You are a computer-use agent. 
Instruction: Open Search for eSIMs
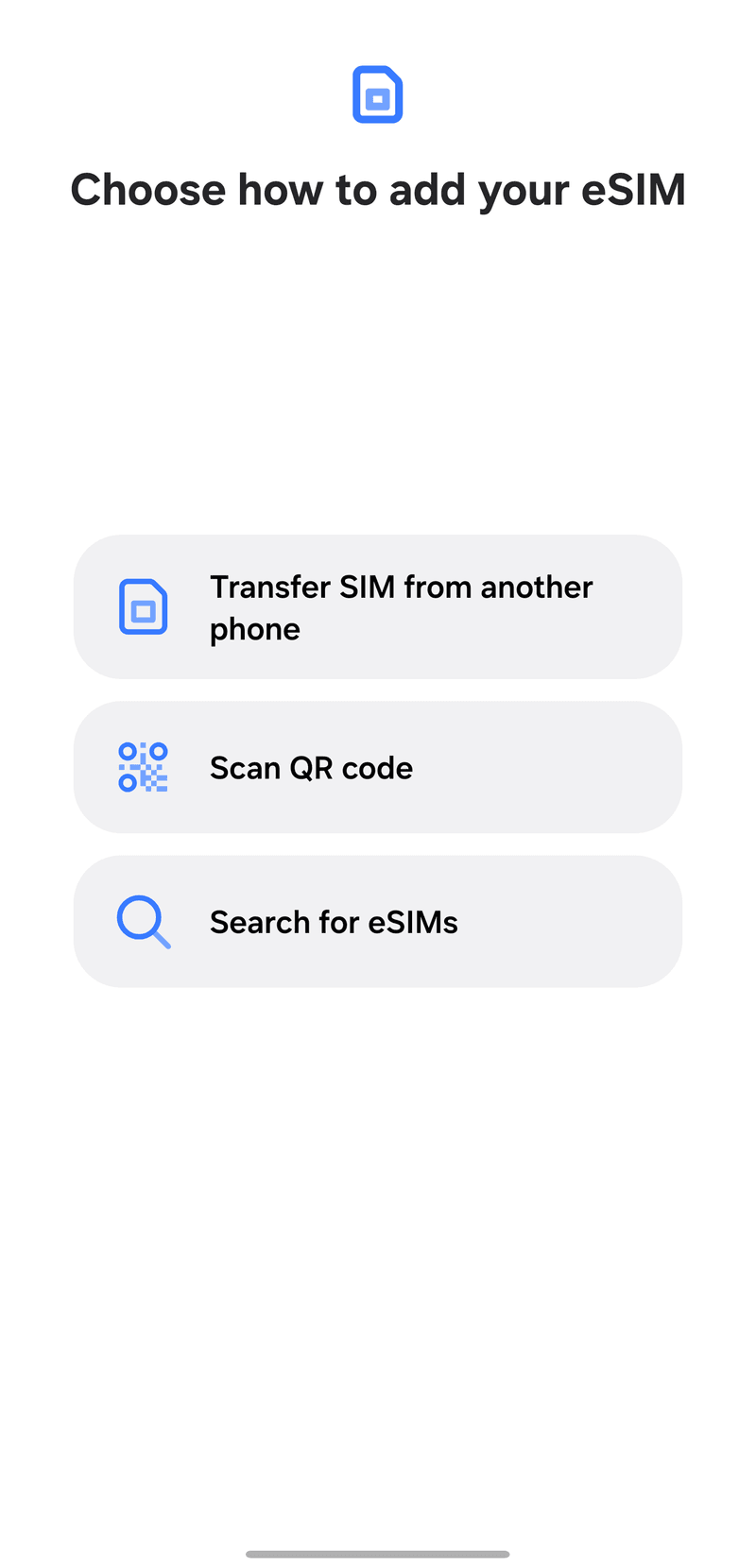pyautogui.click(x=378, y=922)
